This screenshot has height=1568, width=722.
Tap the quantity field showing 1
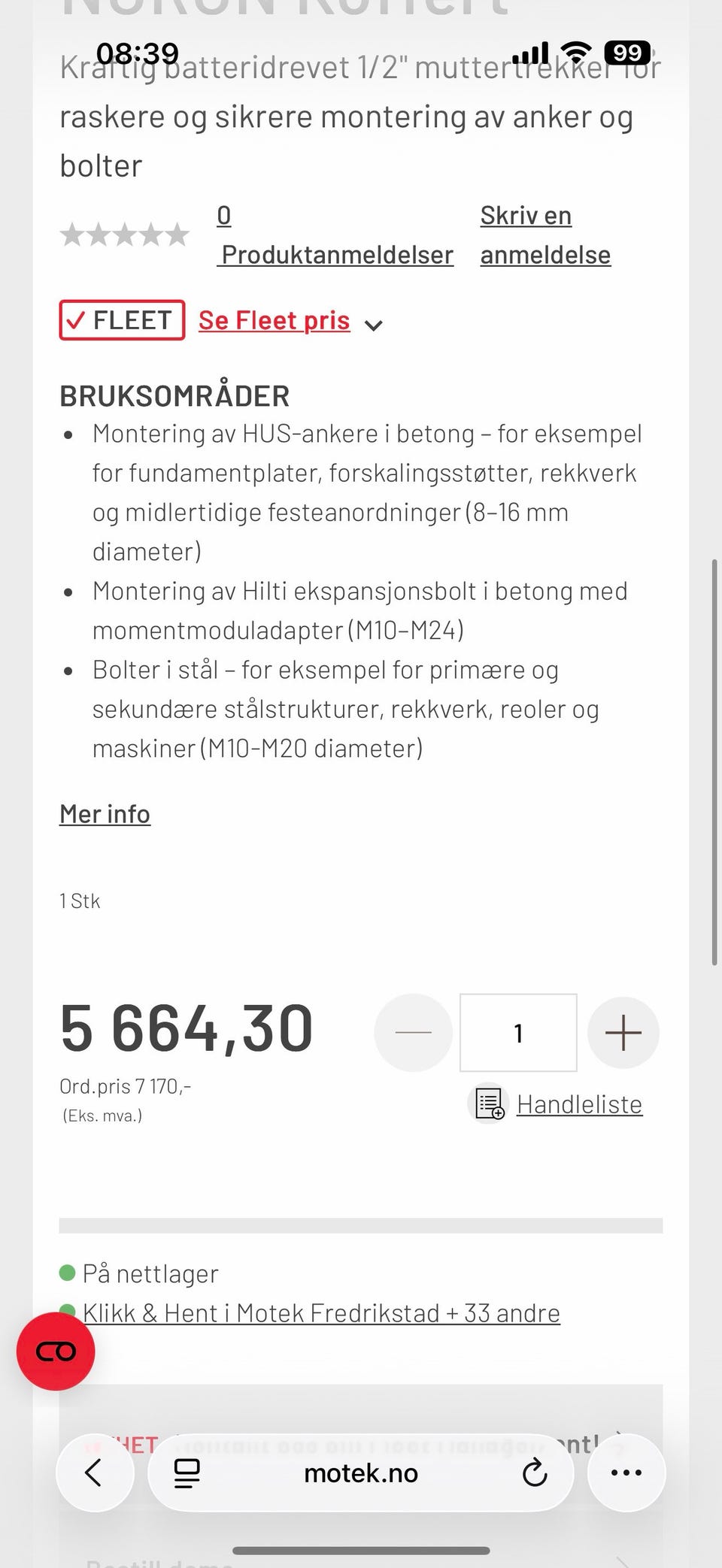coord(518,1033)
